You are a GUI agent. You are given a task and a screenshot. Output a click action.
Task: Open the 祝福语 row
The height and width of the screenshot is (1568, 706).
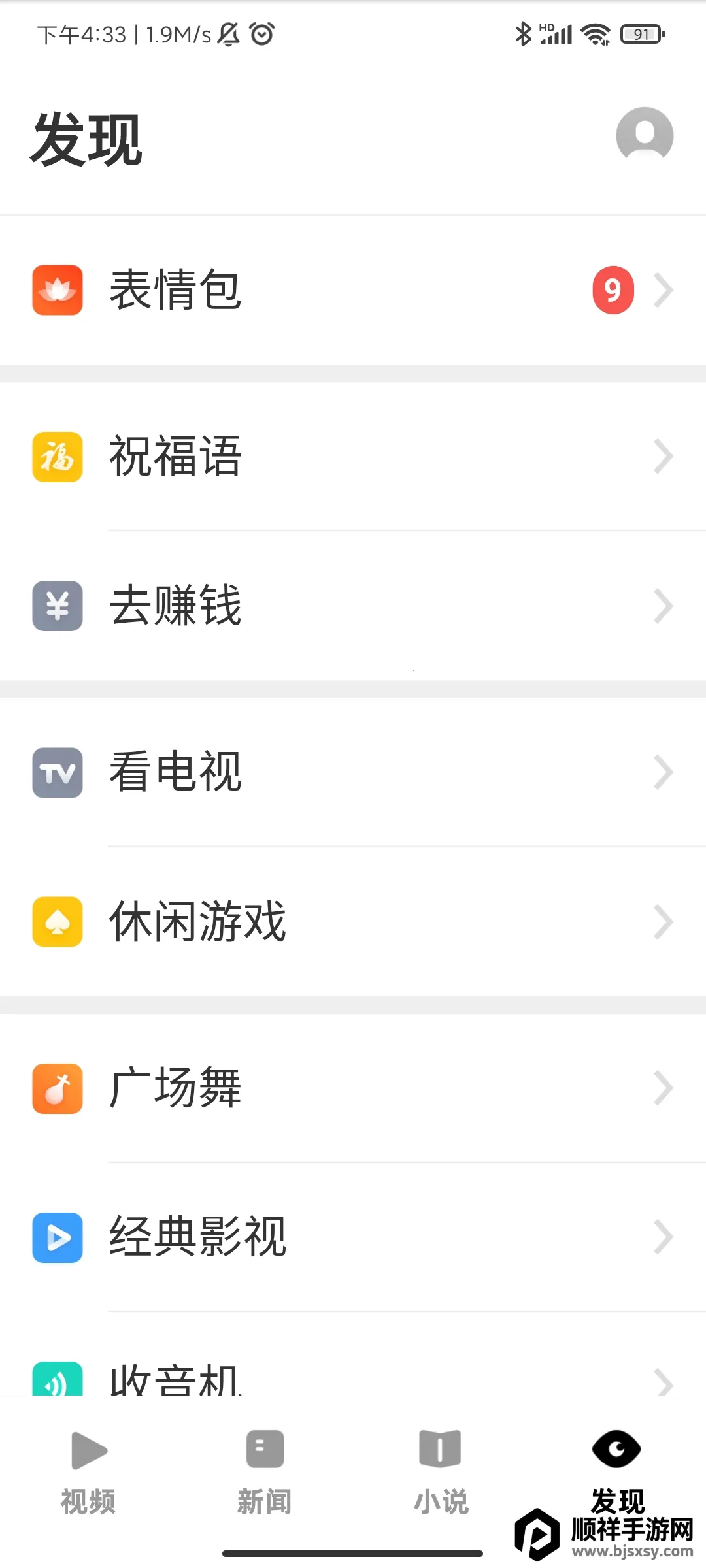point(353,457)
